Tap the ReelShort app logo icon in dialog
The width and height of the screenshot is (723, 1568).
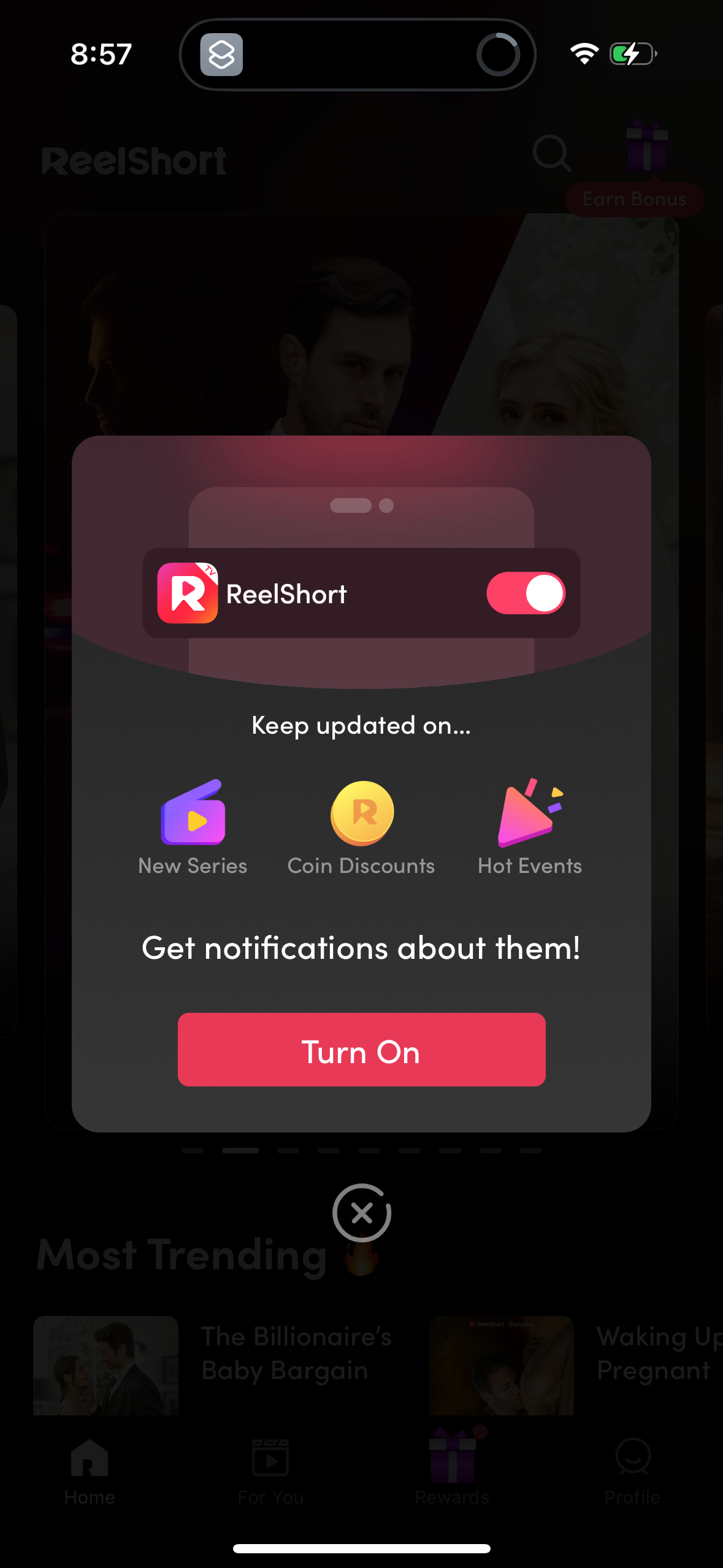point(188,592)
